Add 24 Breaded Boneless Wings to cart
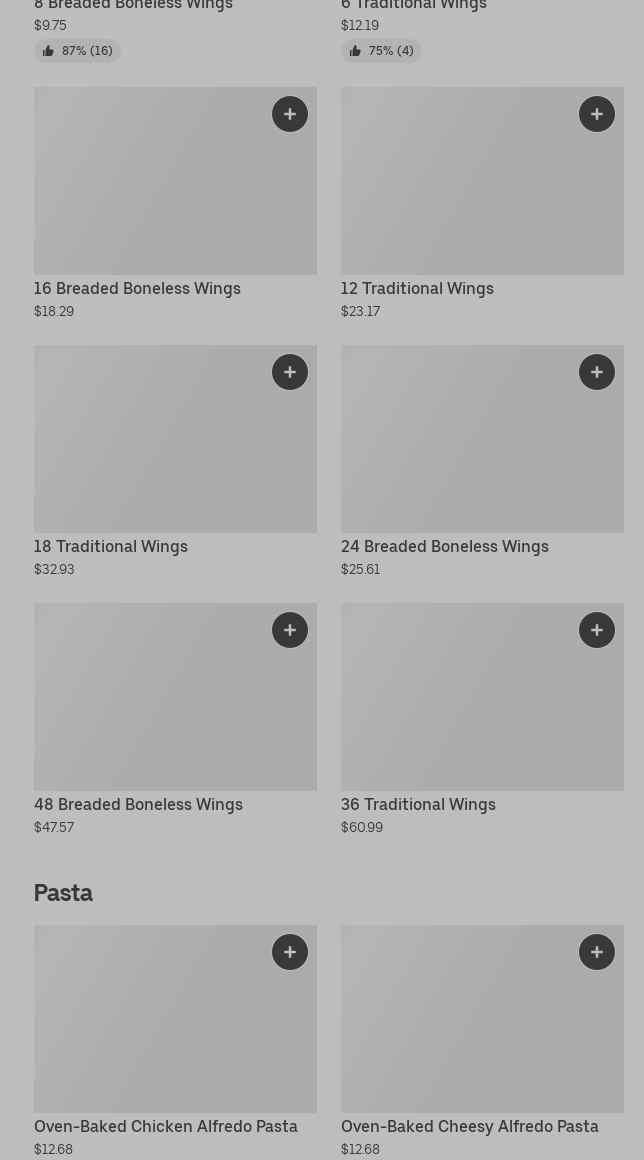644x1160 pixels. click(597, 372)
